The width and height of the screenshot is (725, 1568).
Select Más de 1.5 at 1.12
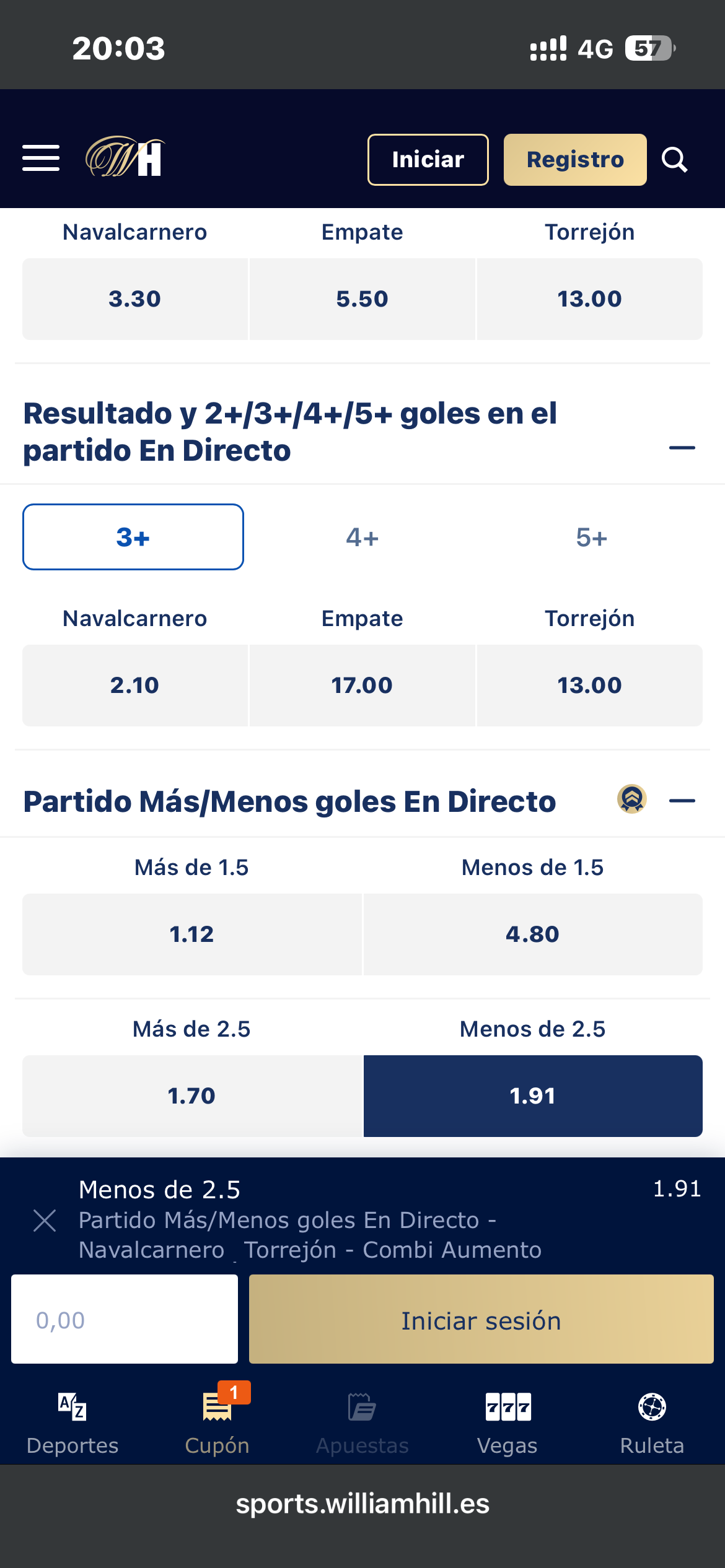click(192, 934)
